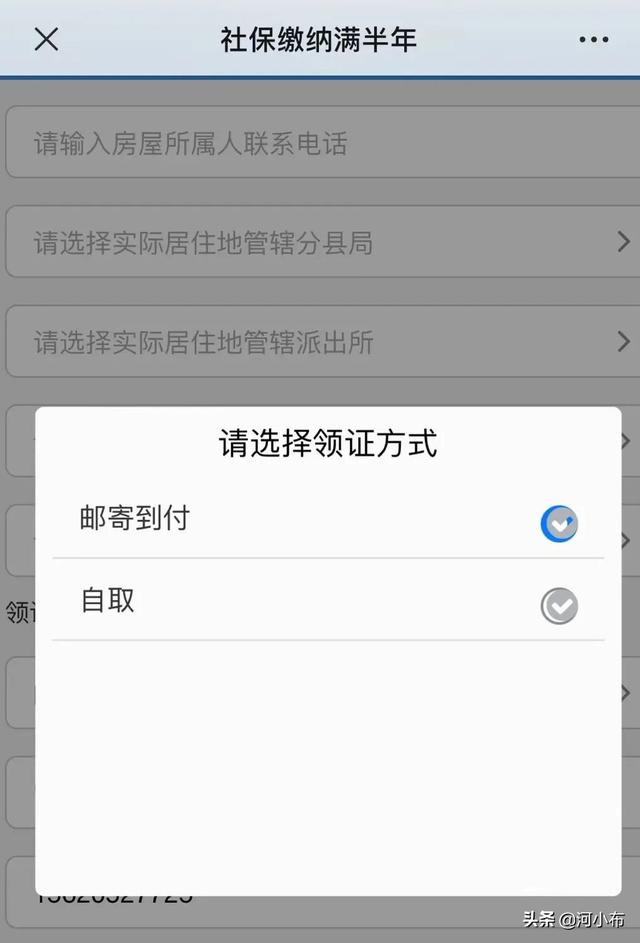Open 请选择实际居住地管辖派出所 picker
Screen dimensions: 640x943
pos(320,342)
